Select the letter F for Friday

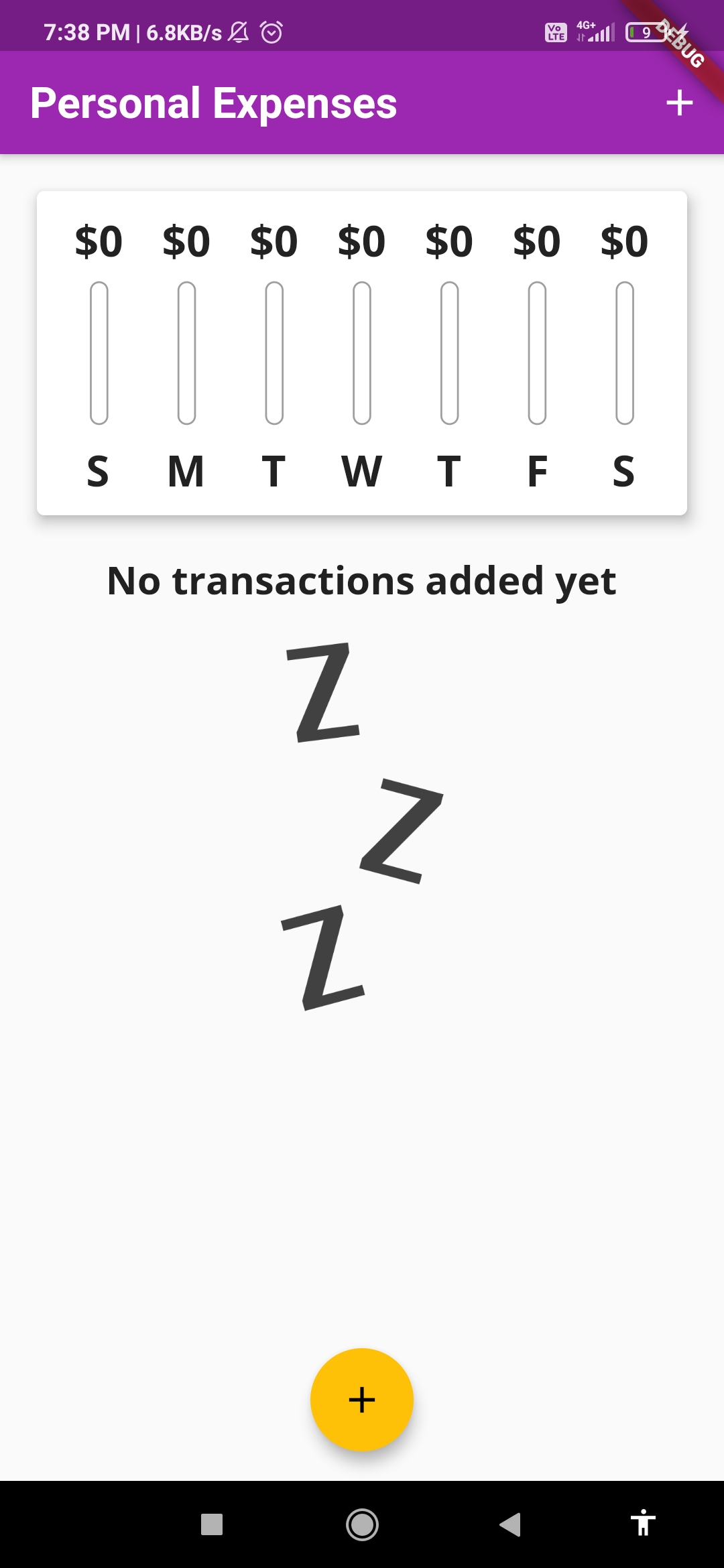click(536, 472)
